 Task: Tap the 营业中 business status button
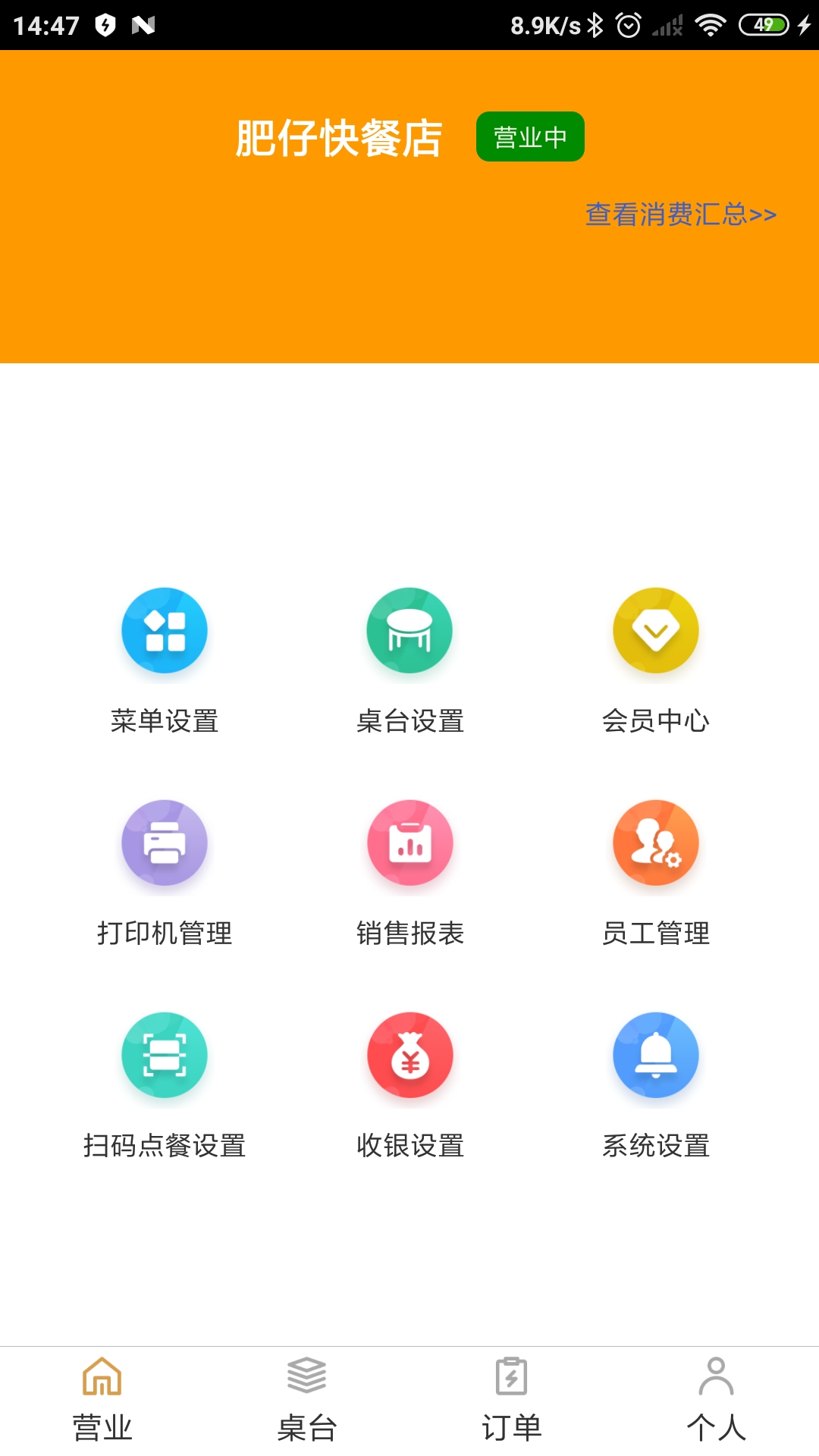pyautogui.click(x=530, y=136)
